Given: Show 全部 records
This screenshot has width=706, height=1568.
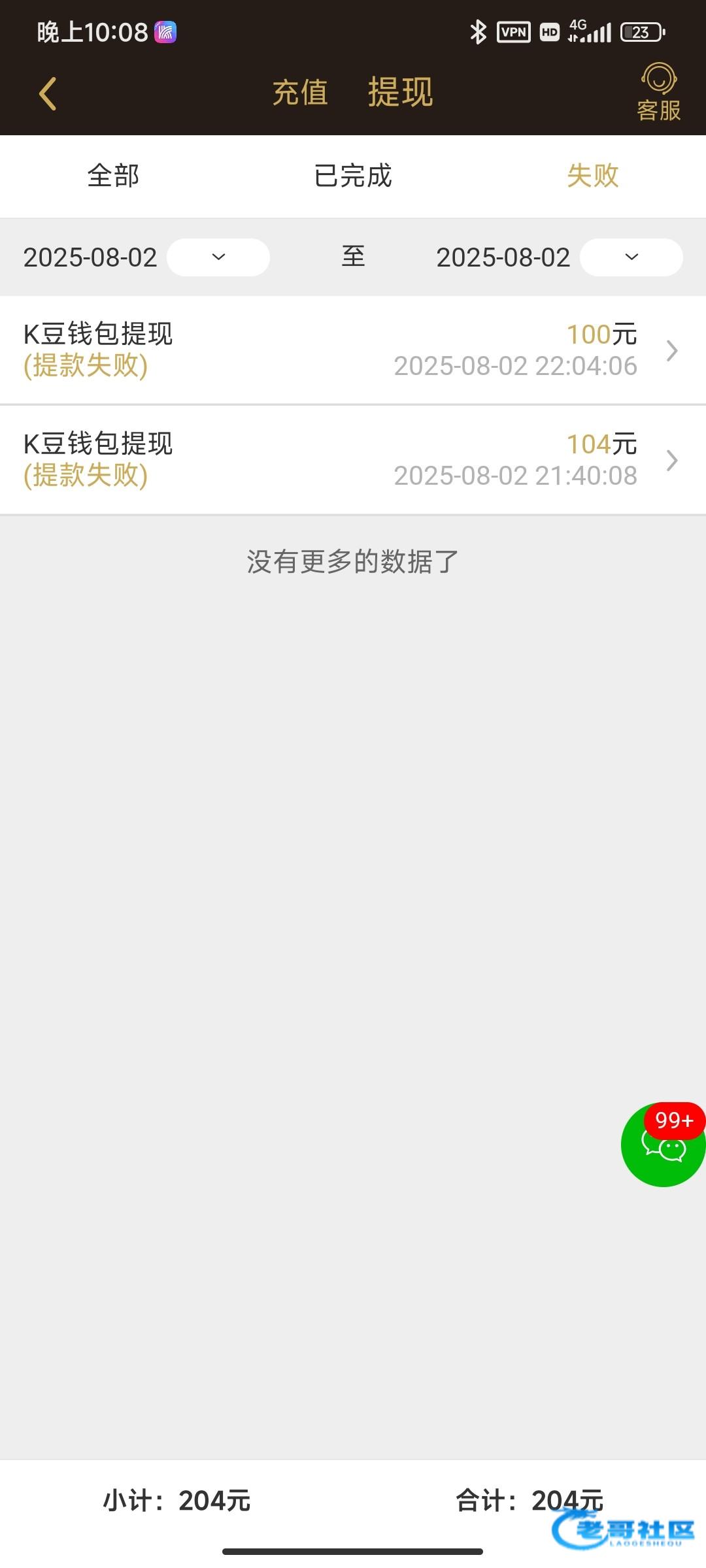Looking at the screenshot, I should coord(113,176).
